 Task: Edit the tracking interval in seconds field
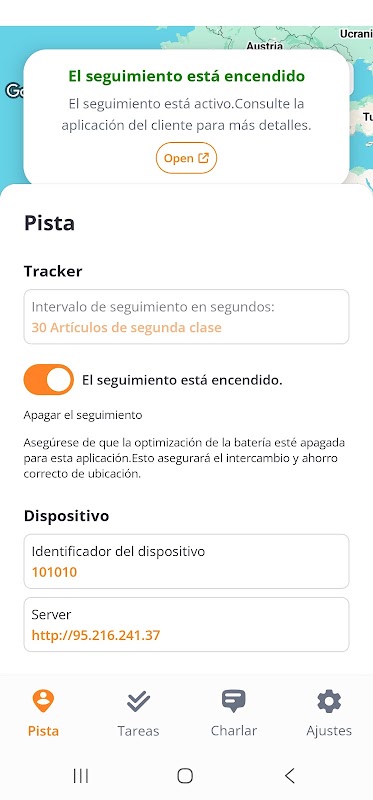(186, 317)
